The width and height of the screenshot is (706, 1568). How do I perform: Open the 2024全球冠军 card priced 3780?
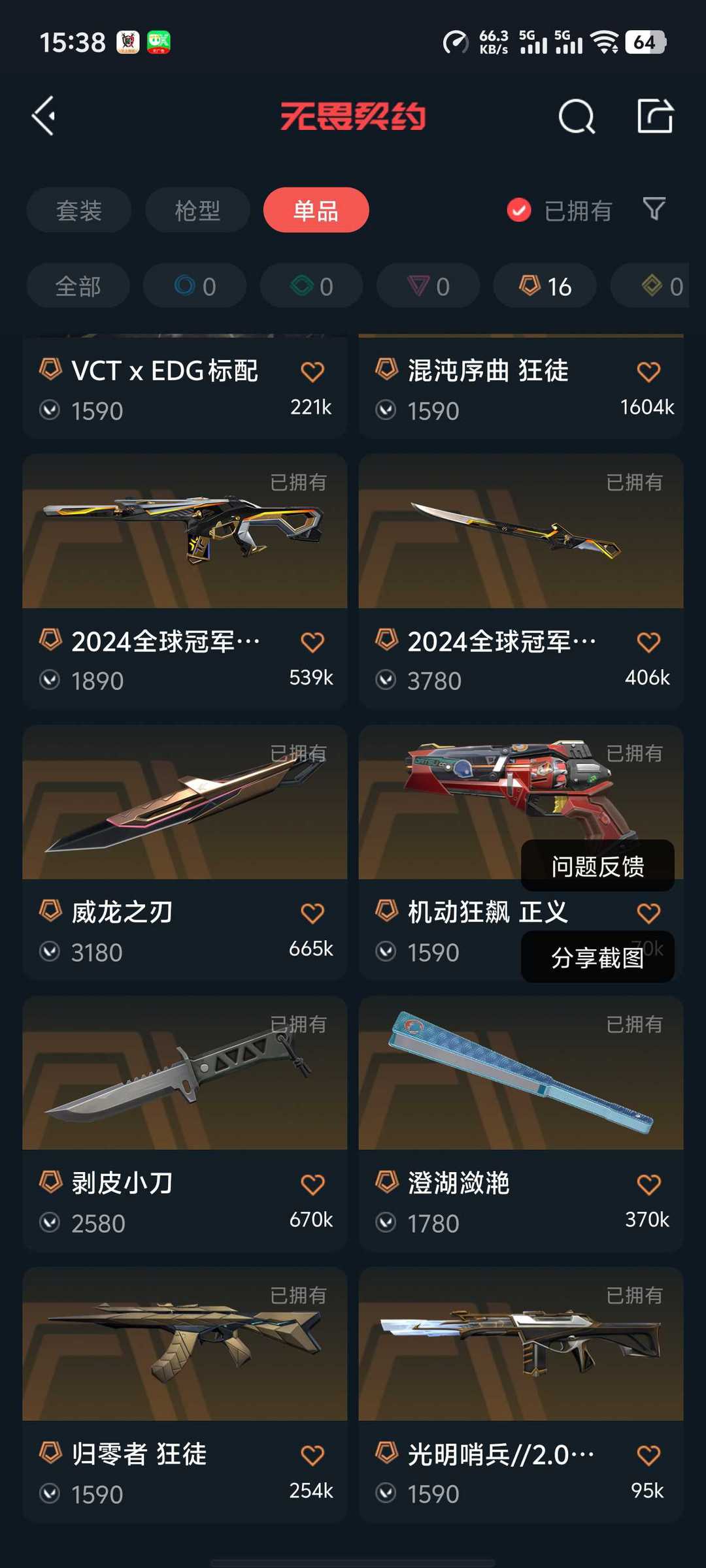521,581
